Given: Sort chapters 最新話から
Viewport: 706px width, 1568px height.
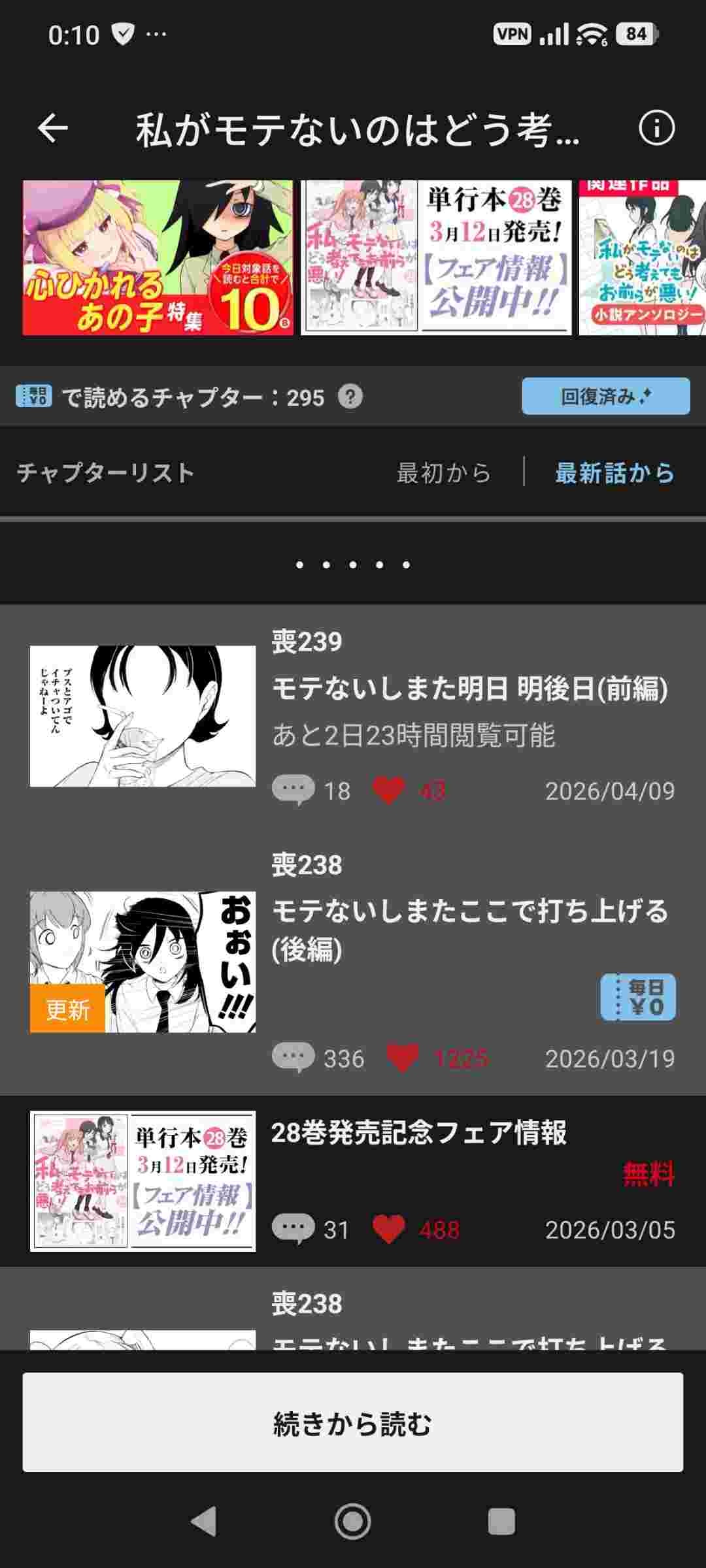Looking at the screenshot, I should coord(614,472).
